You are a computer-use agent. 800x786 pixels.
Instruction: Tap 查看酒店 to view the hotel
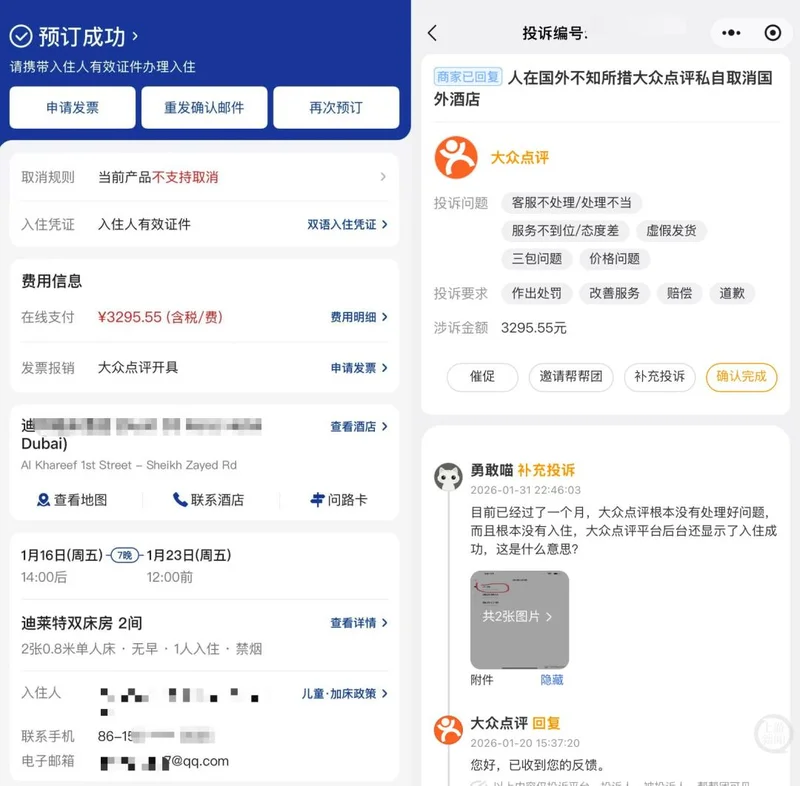358,426
